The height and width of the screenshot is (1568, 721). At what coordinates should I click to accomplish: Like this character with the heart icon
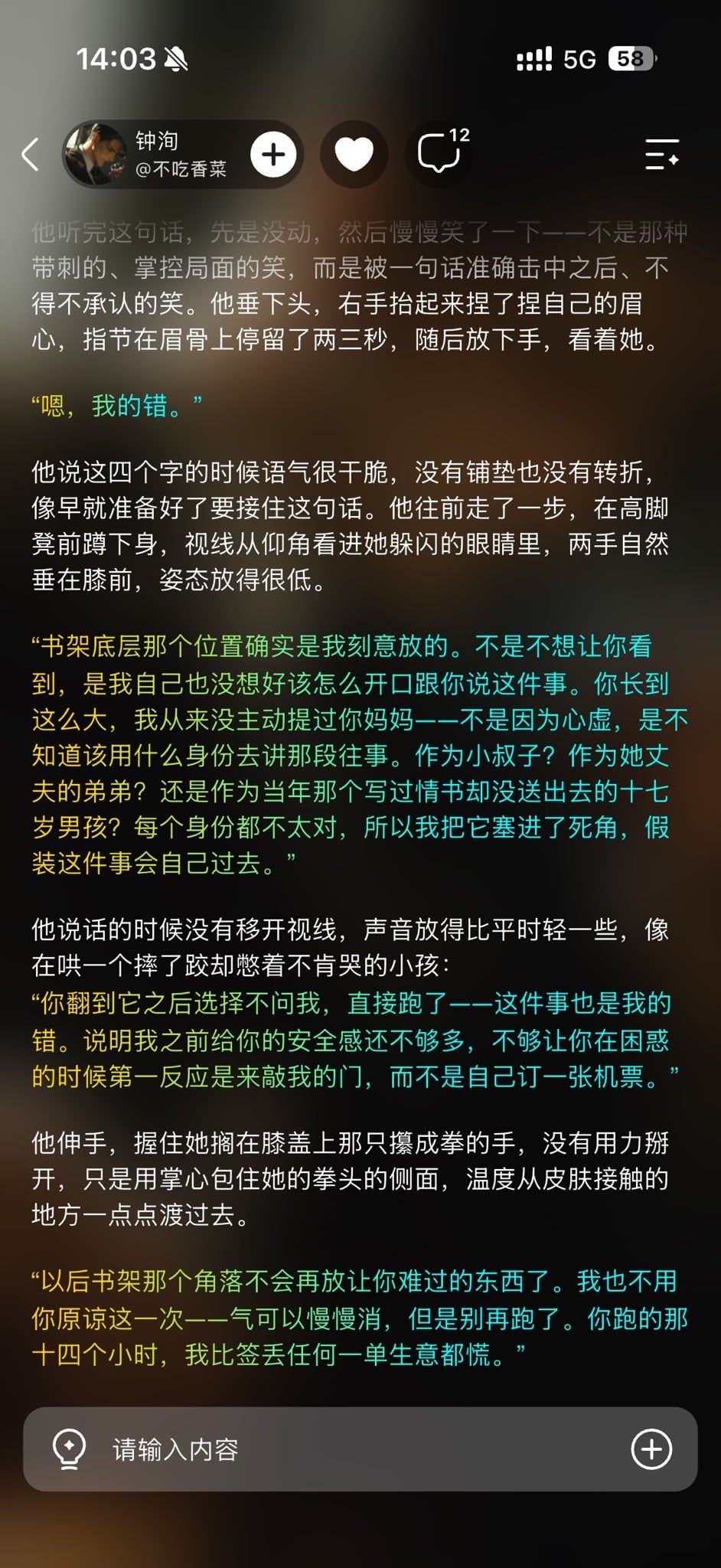point(354,155)
